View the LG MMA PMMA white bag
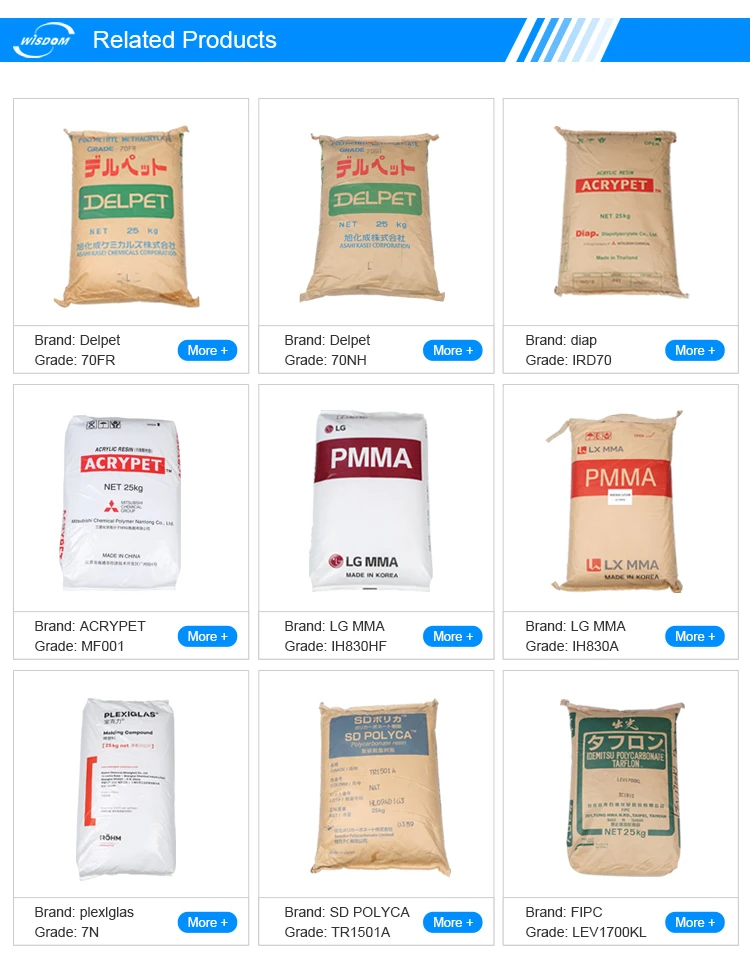The width and height of the screenshot is (750, 975). [x=374, y=498]
